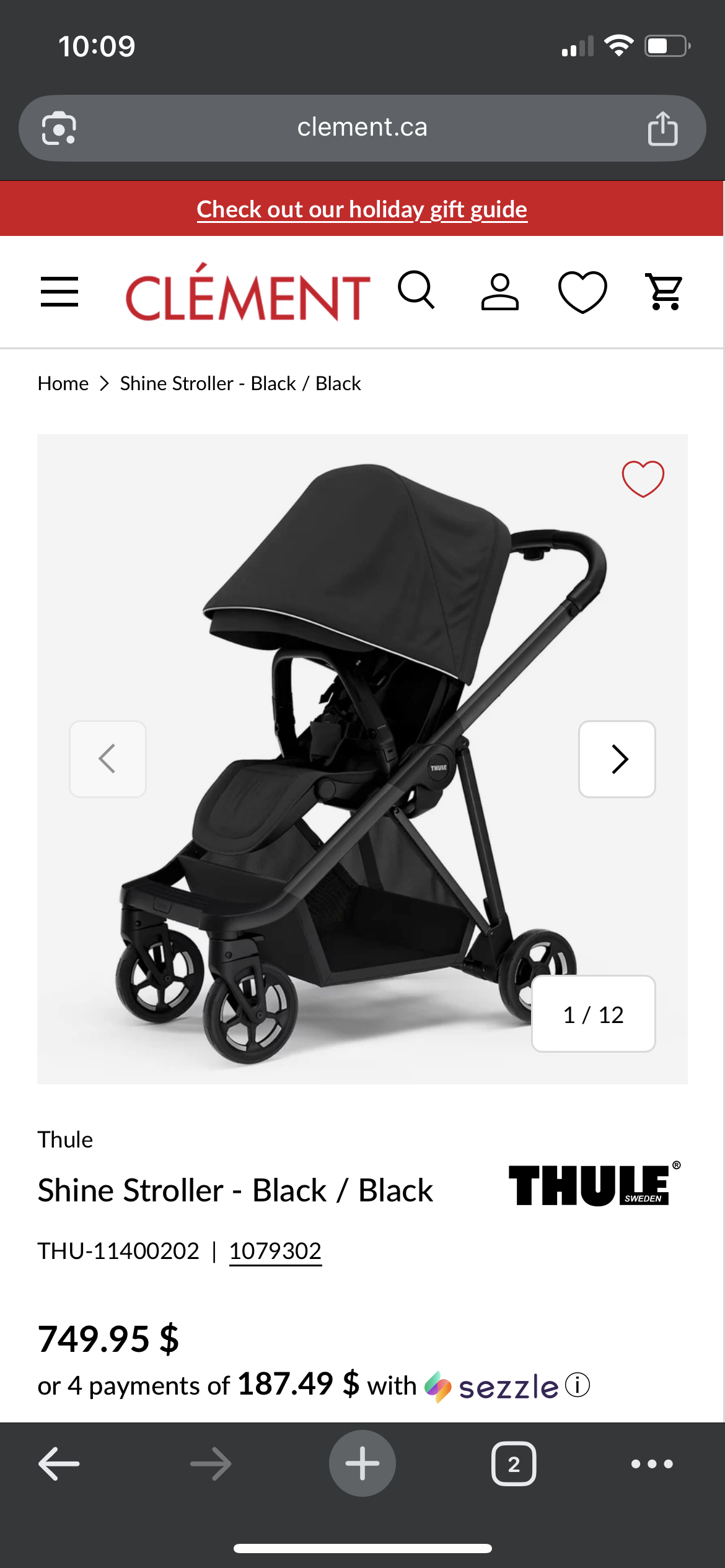Open the lens search icon in address bar

59,128
